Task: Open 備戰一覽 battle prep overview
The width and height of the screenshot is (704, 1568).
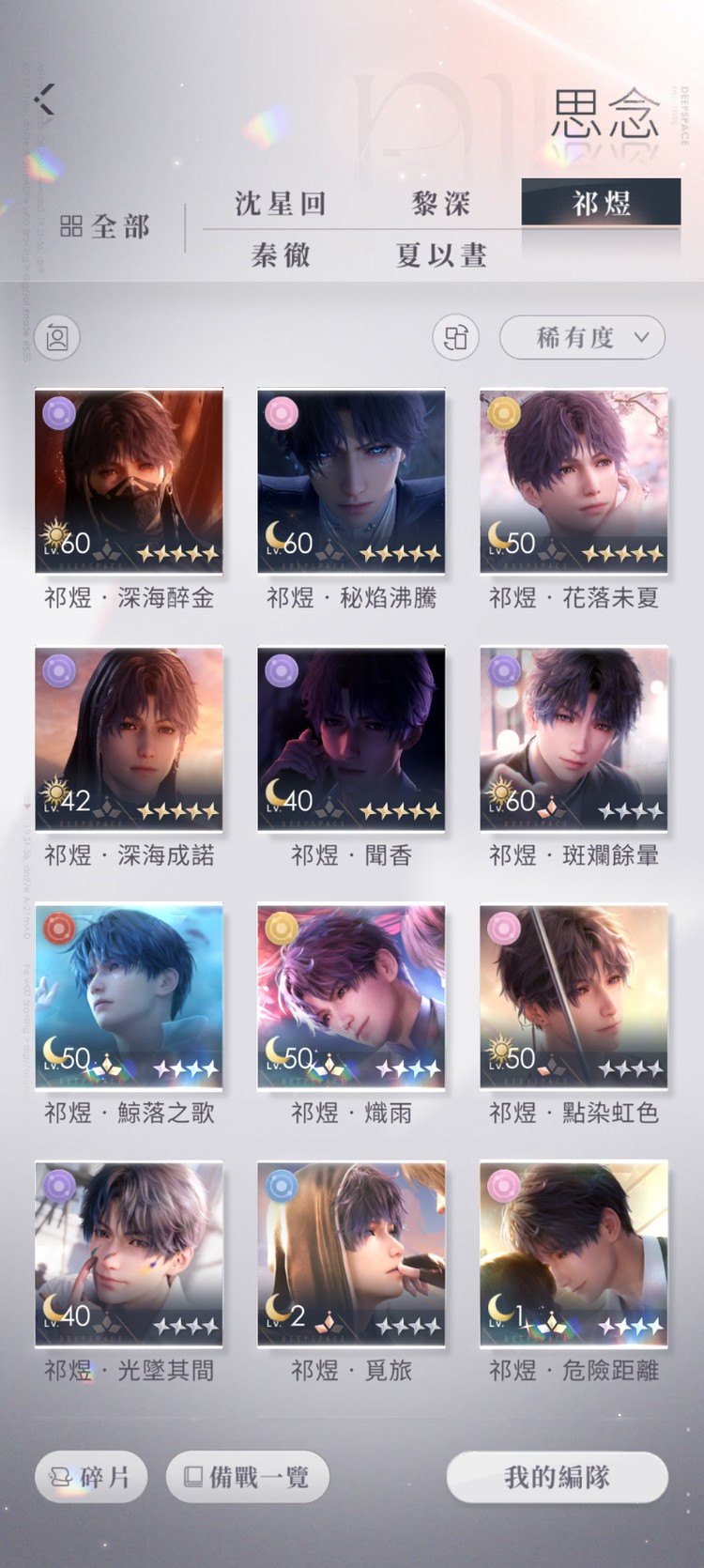Action: [x=248, y=1477]
